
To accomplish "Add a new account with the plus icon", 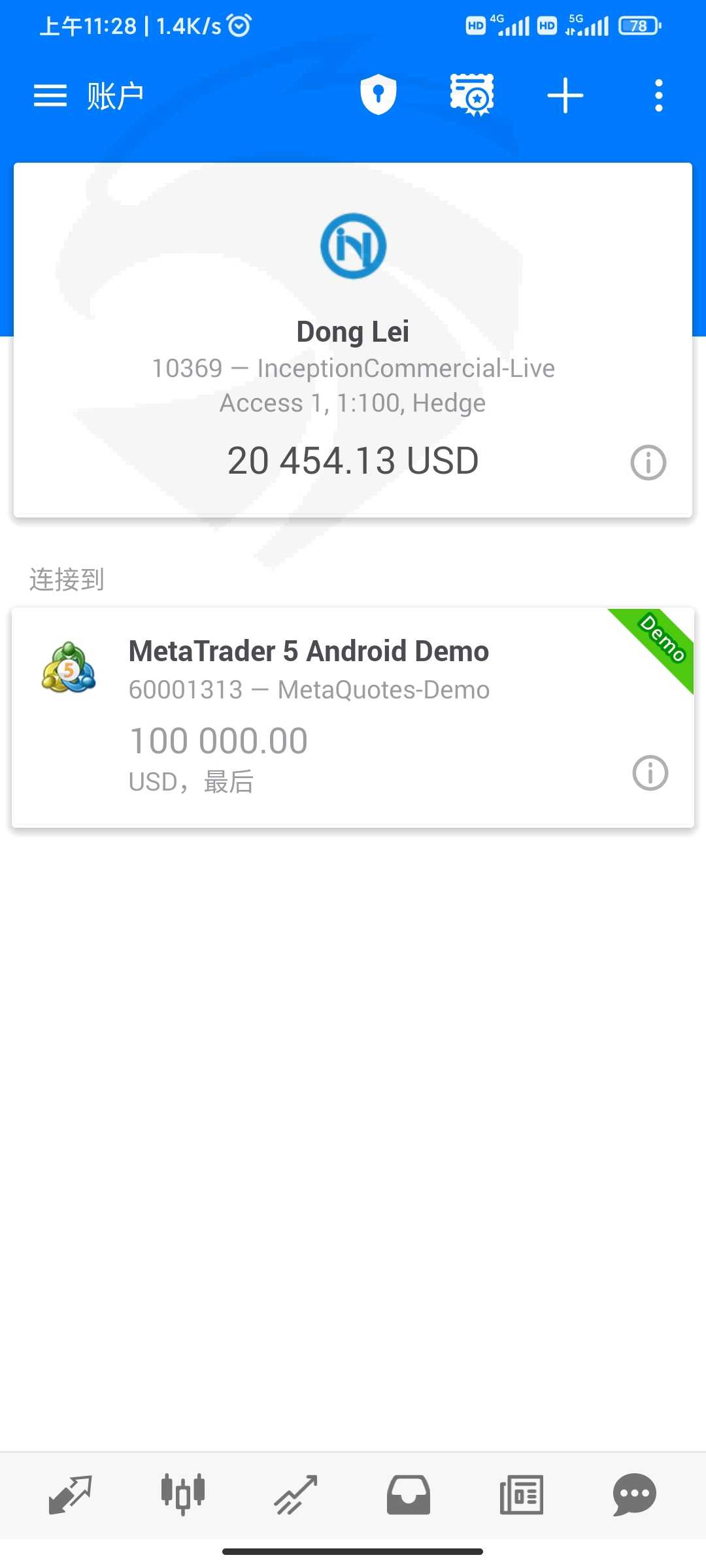I will pos(565,96).
